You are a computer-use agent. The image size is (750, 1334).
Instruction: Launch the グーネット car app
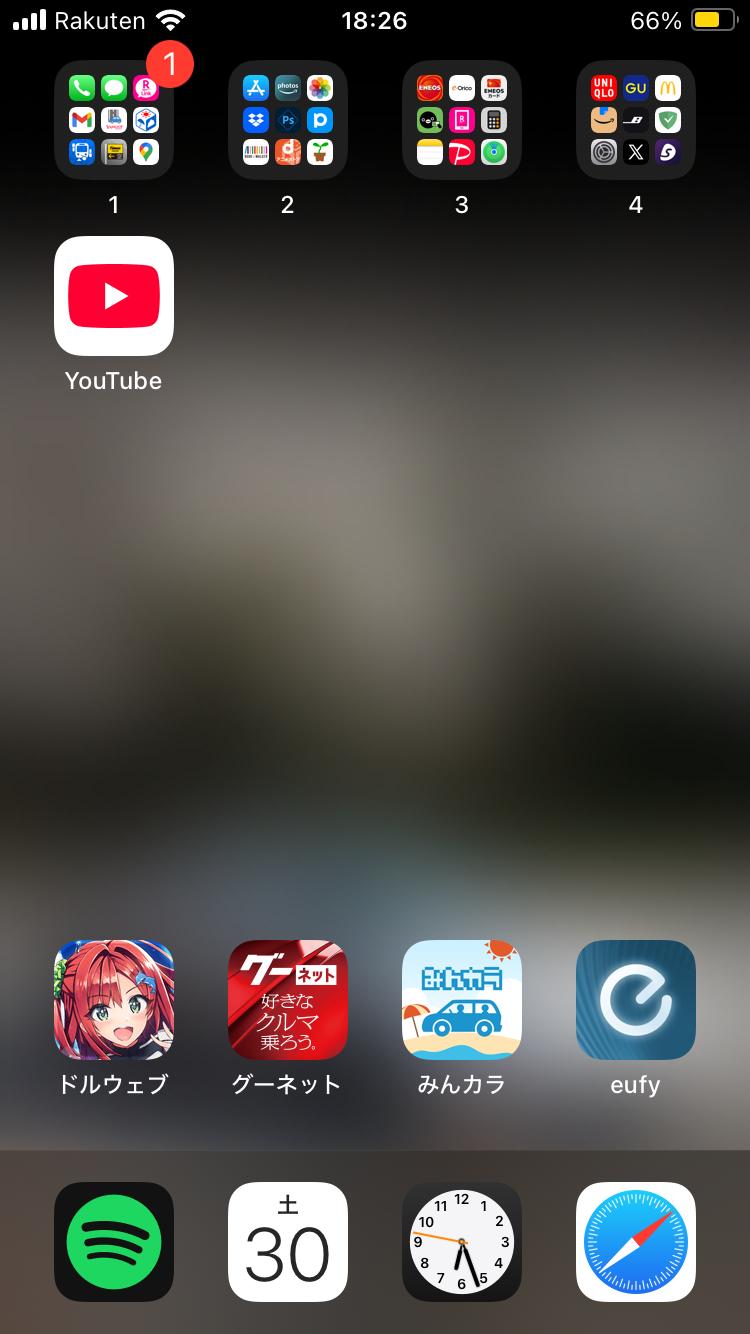coord(288,1000)
